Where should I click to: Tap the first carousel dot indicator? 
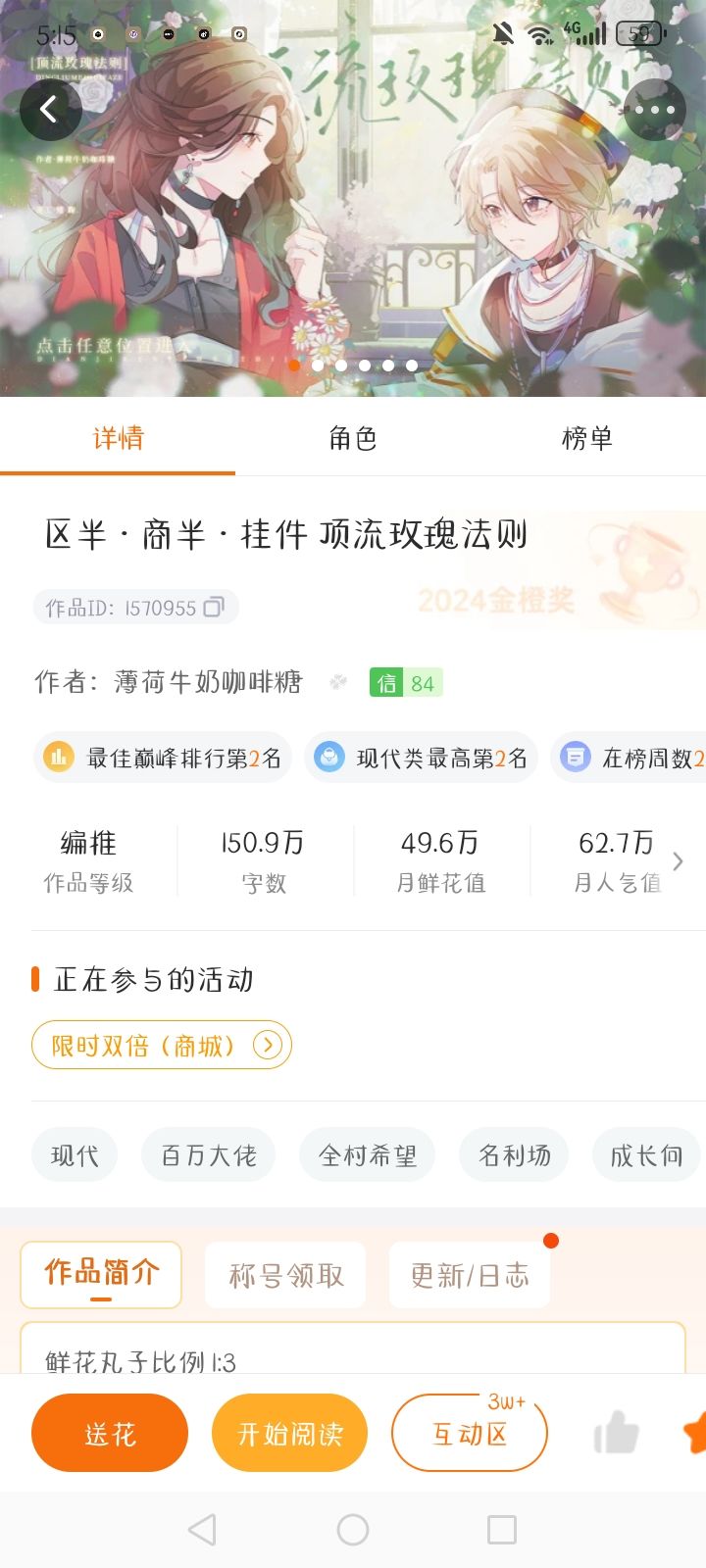pos(292,365)
